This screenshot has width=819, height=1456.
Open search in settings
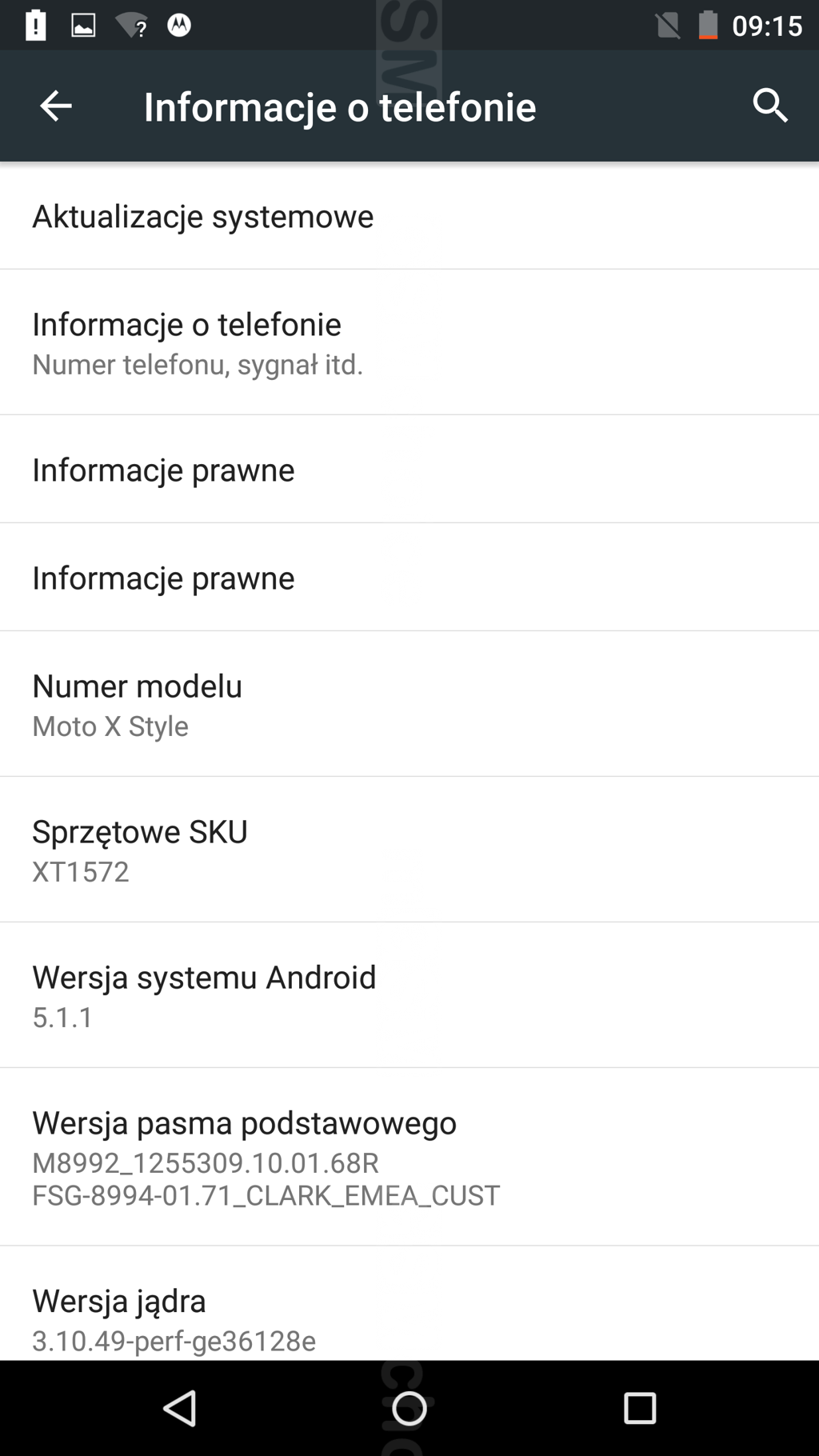coord(770,106)
